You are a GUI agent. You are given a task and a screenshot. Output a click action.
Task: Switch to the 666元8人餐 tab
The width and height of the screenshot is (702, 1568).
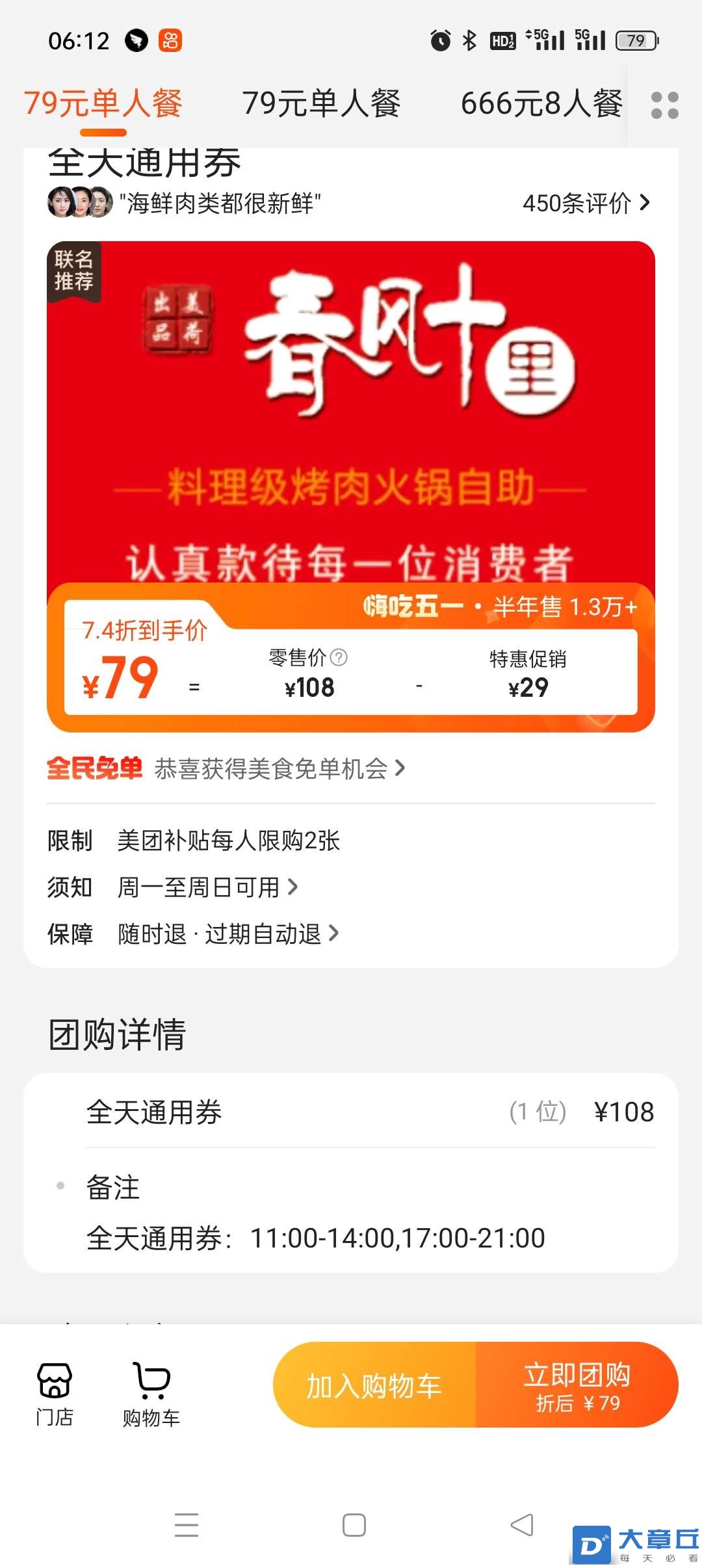(x=541, y=104)
